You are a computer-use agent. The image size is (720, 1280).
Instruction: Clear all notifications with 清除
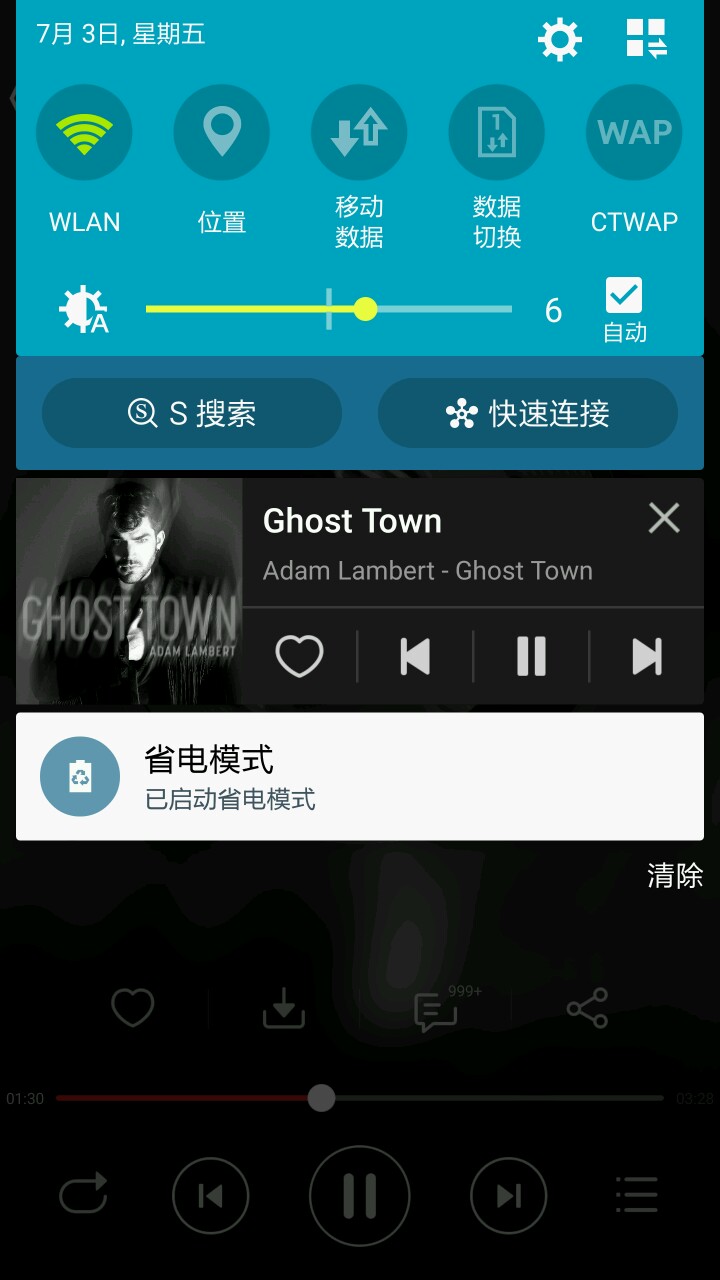675,876
